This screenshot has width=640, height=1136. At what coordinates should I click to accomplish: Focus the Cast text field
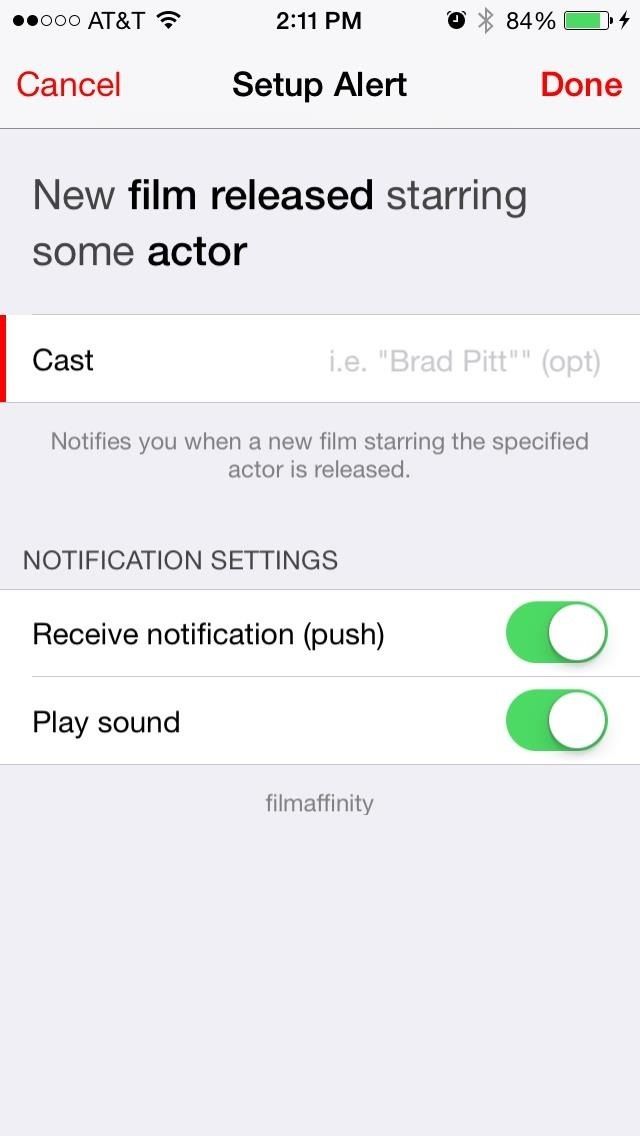[x=464, y=360]
